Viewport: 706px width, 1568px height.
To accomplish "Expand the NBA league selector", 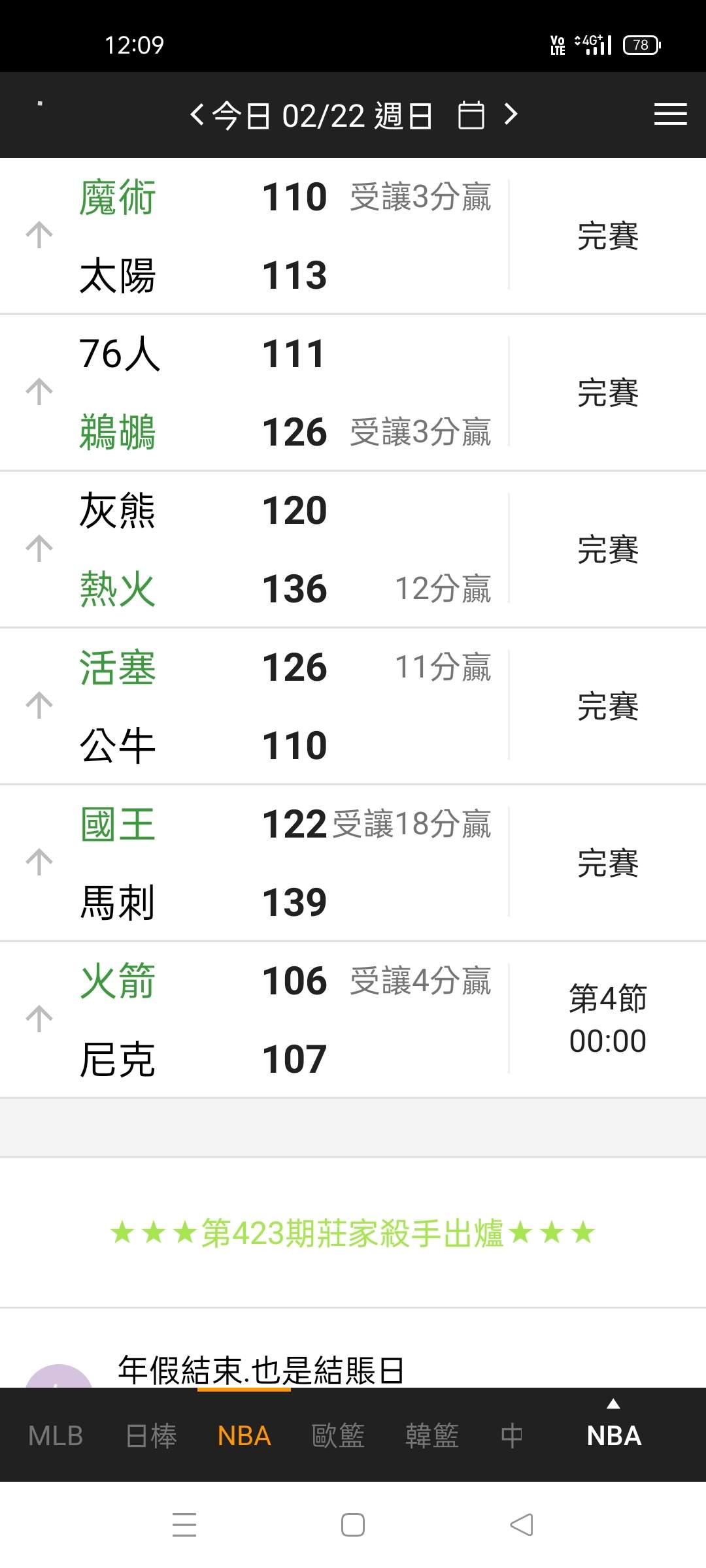I will 614,1428.
